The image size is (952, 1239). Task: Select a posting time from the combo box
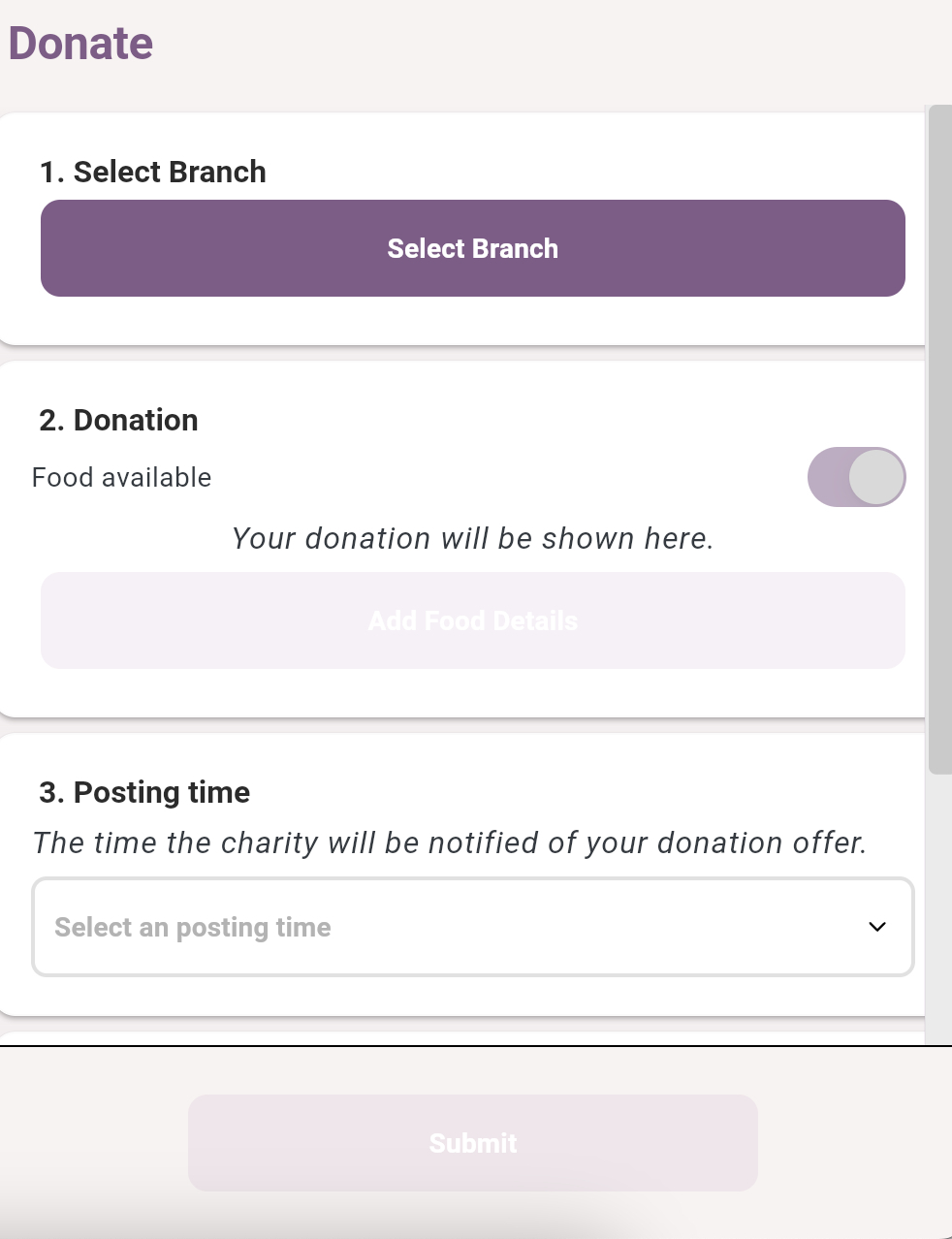pos(472,927)
